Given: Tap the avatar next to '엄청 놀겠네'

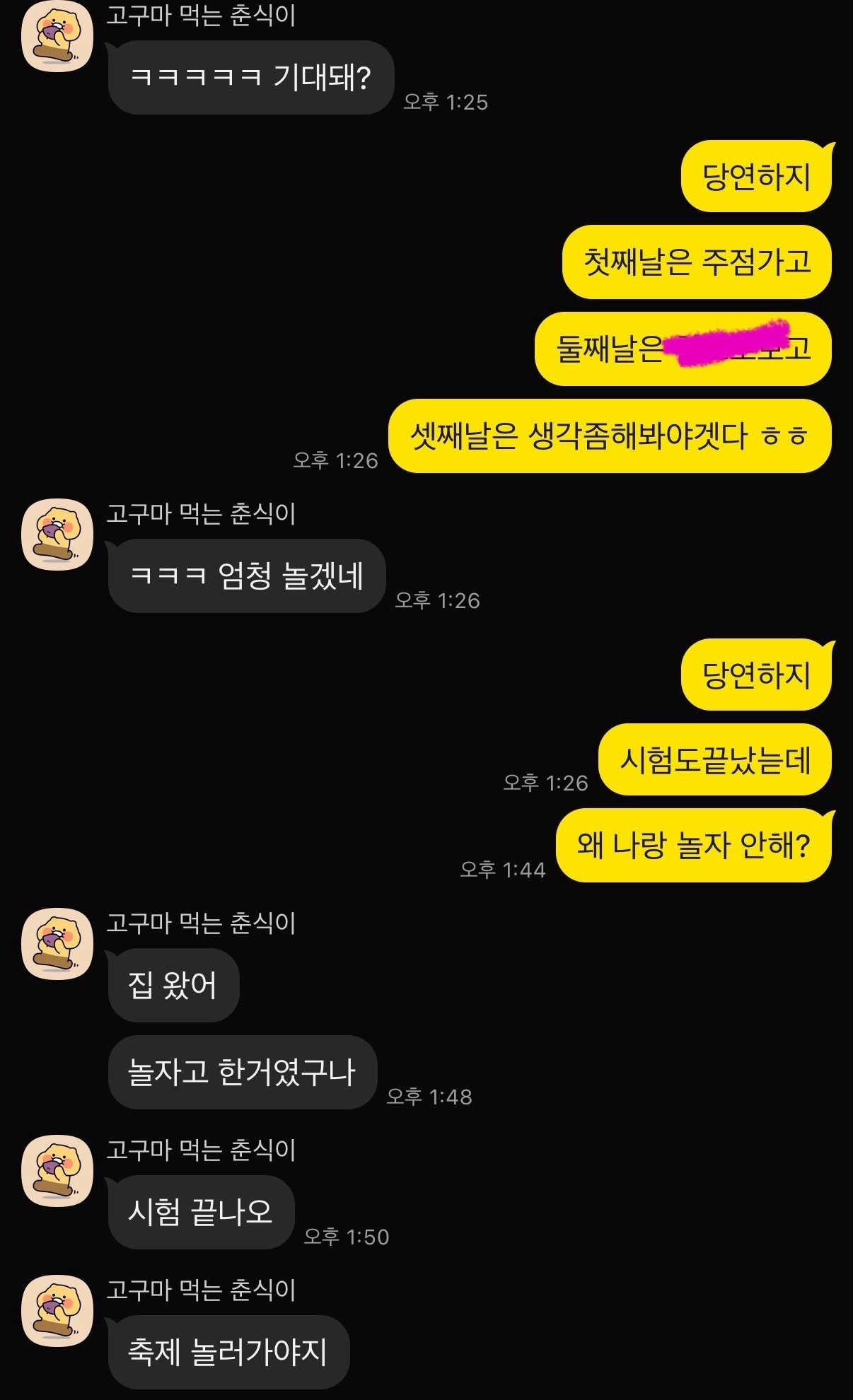Looking at the screenshot, I should coord(57,535).
